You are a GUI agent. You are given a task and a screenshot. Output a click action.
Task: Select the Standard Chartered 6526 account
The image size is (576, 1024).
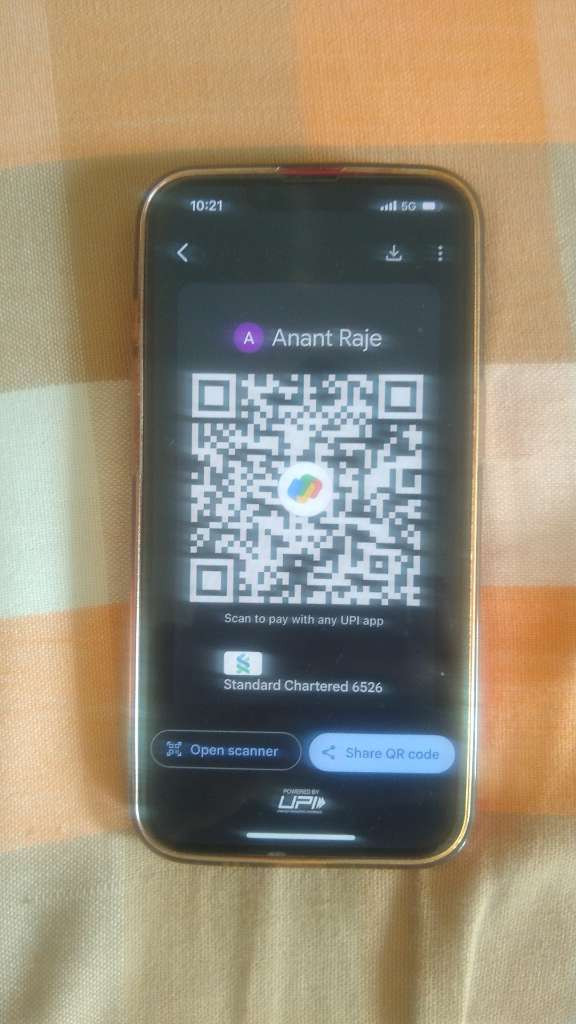(302, 673)
